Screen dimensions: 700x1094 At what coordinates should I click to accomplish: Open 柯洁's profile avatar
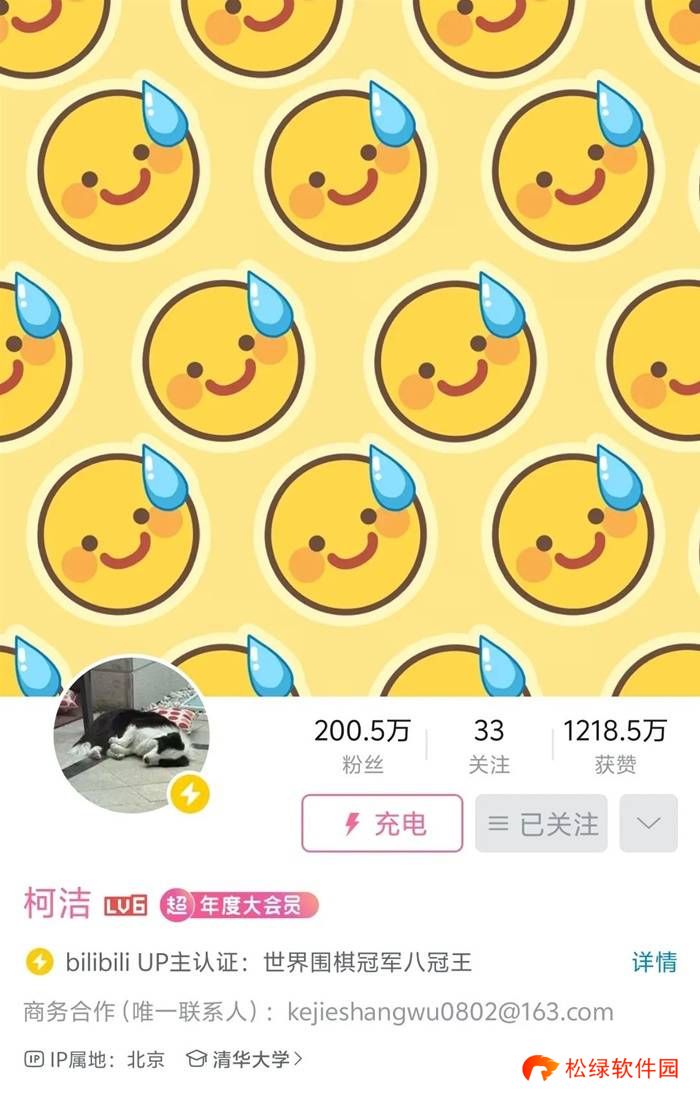(x=131, y=734)
